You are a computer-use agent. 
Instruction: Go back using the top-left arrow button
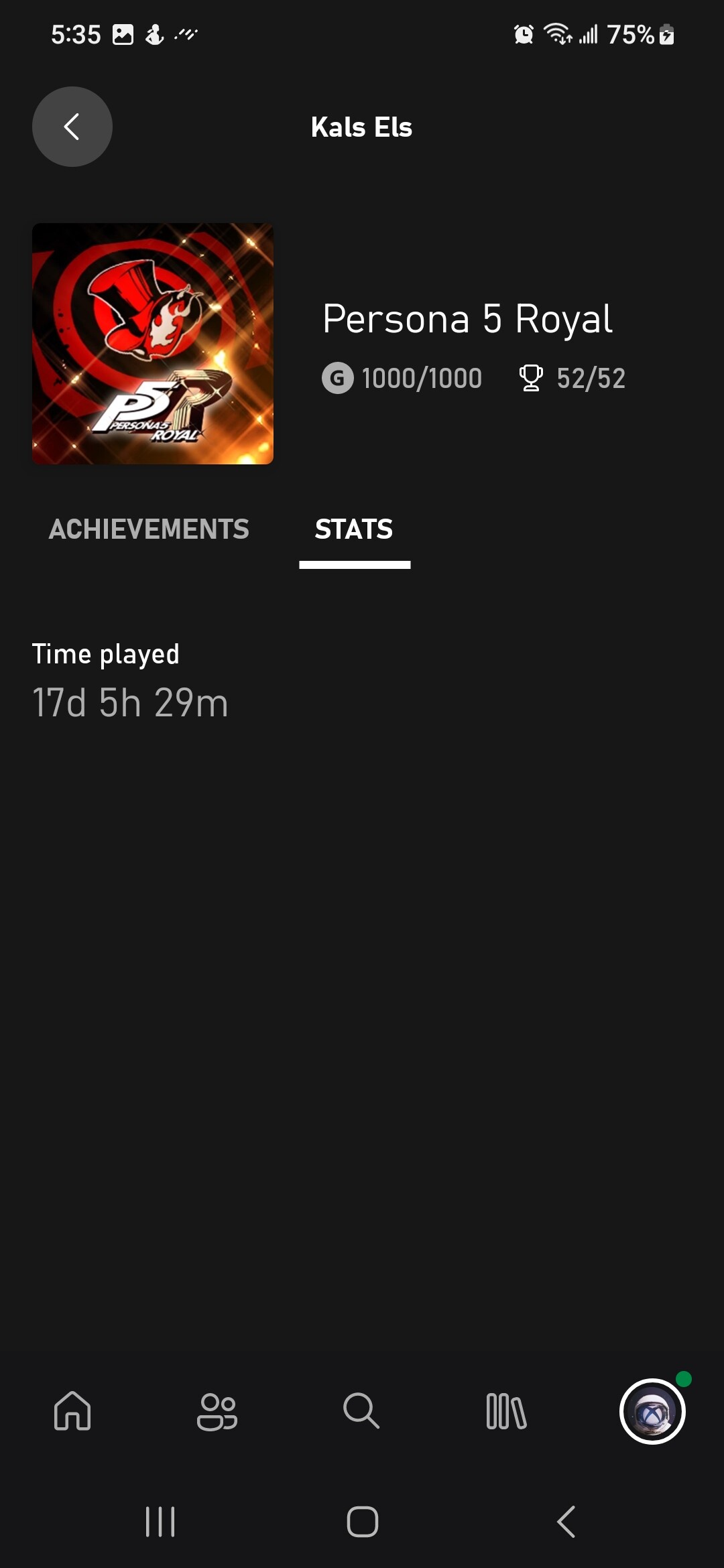tap(72, 127)
